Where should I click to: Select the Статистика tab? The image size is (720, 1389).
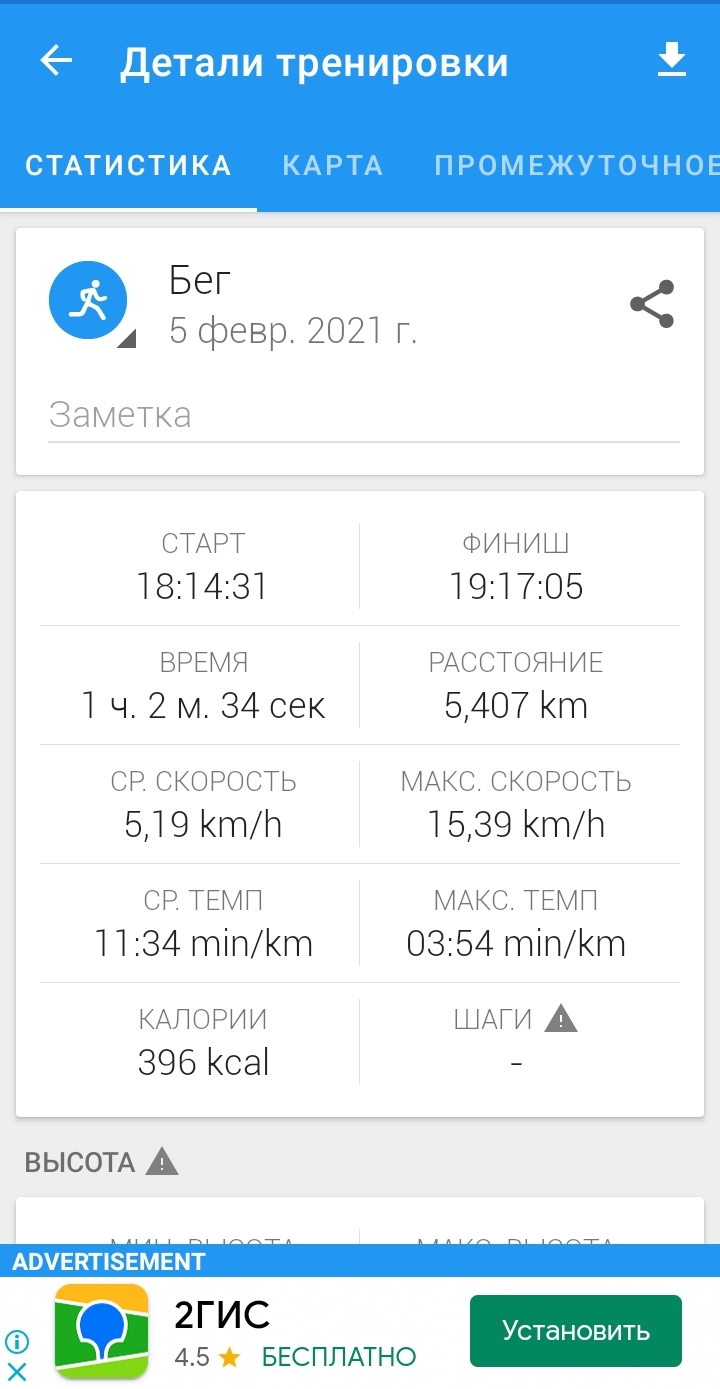click(x=128, y=165)
